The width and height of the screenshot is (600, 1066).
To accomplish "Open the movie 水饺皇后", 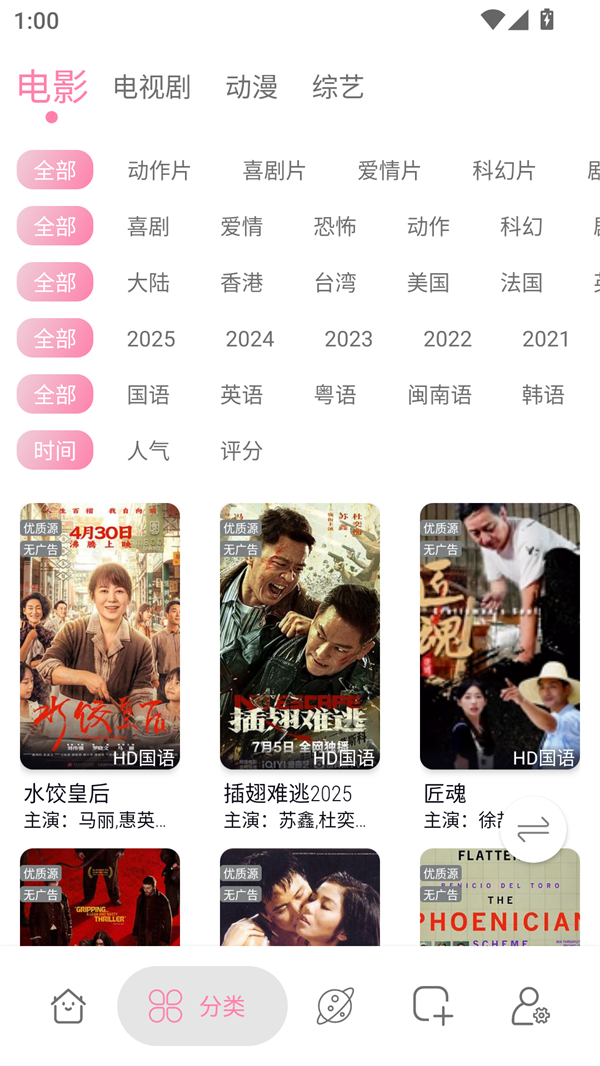I will tap(100, 636).
